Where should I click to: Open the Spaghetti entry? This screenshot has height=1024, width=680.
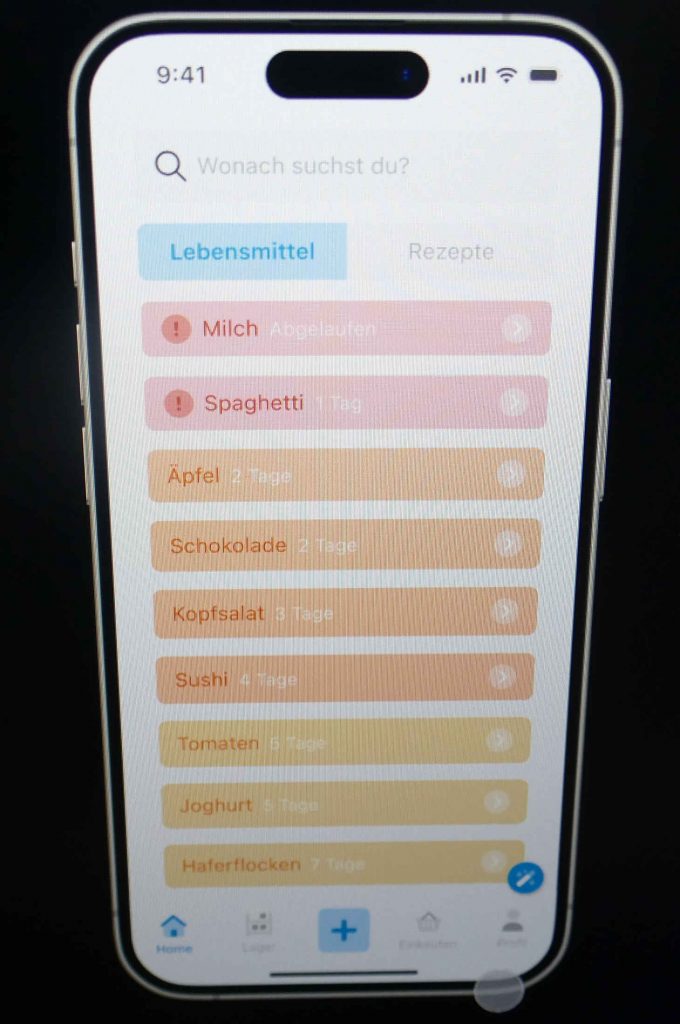coord(346,403)
